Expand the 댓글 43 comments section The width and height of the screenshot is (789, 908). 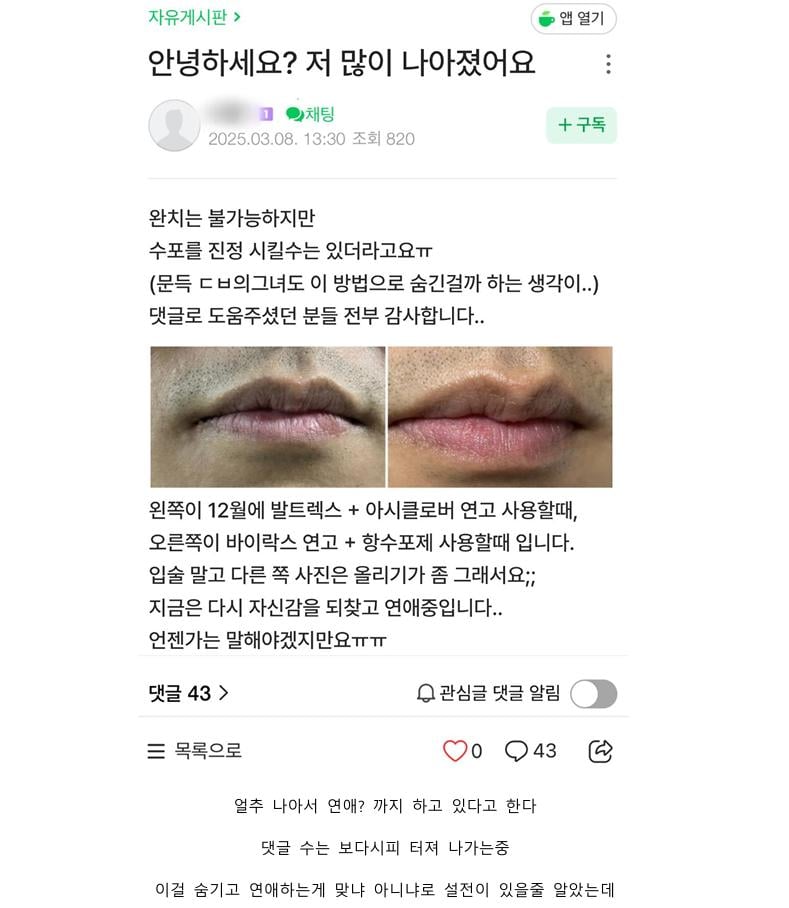pyautogui.click(x=189, y=693)
